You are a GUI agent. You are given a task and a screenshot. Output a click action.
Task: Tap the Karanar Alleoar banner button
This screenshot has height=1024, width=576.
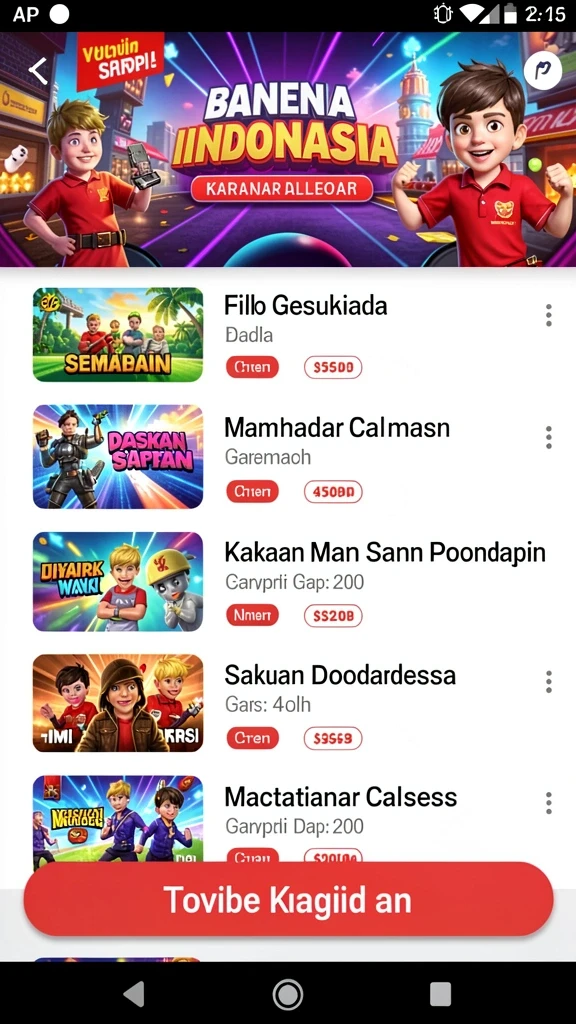pos(281,189)
